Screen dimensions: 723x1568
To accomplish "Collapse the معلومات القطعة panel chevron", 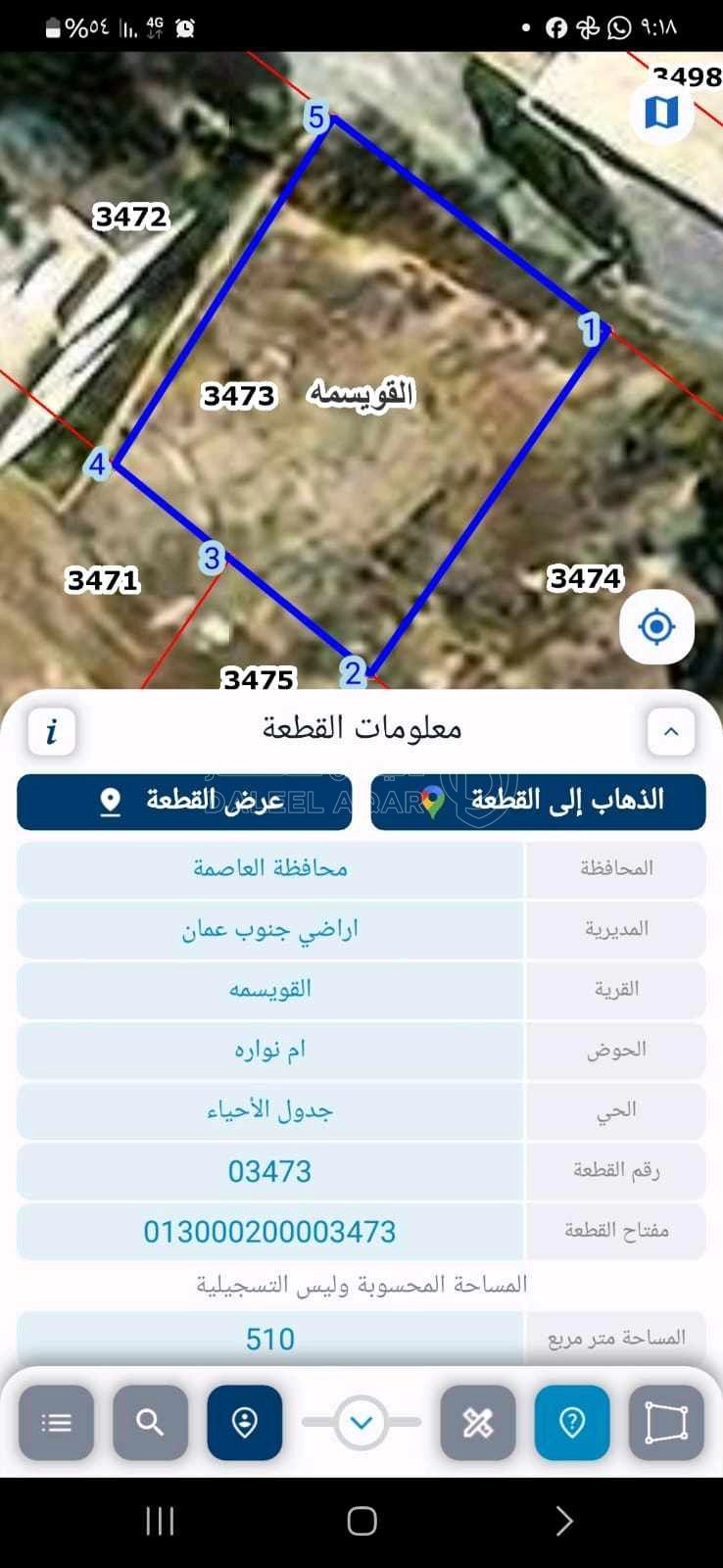I will 670,731.
